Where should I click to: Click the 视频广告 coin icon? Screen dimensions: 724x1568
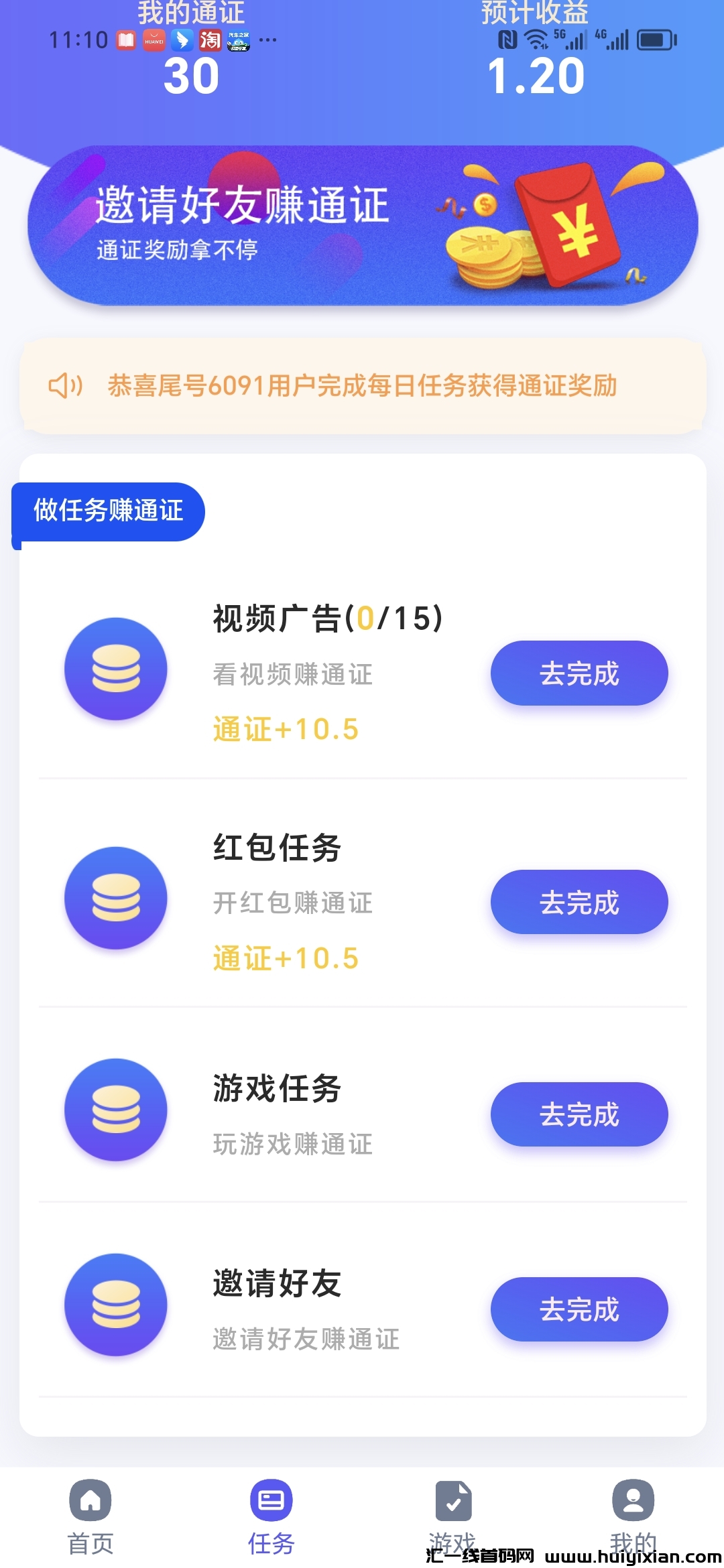point(115,670)
